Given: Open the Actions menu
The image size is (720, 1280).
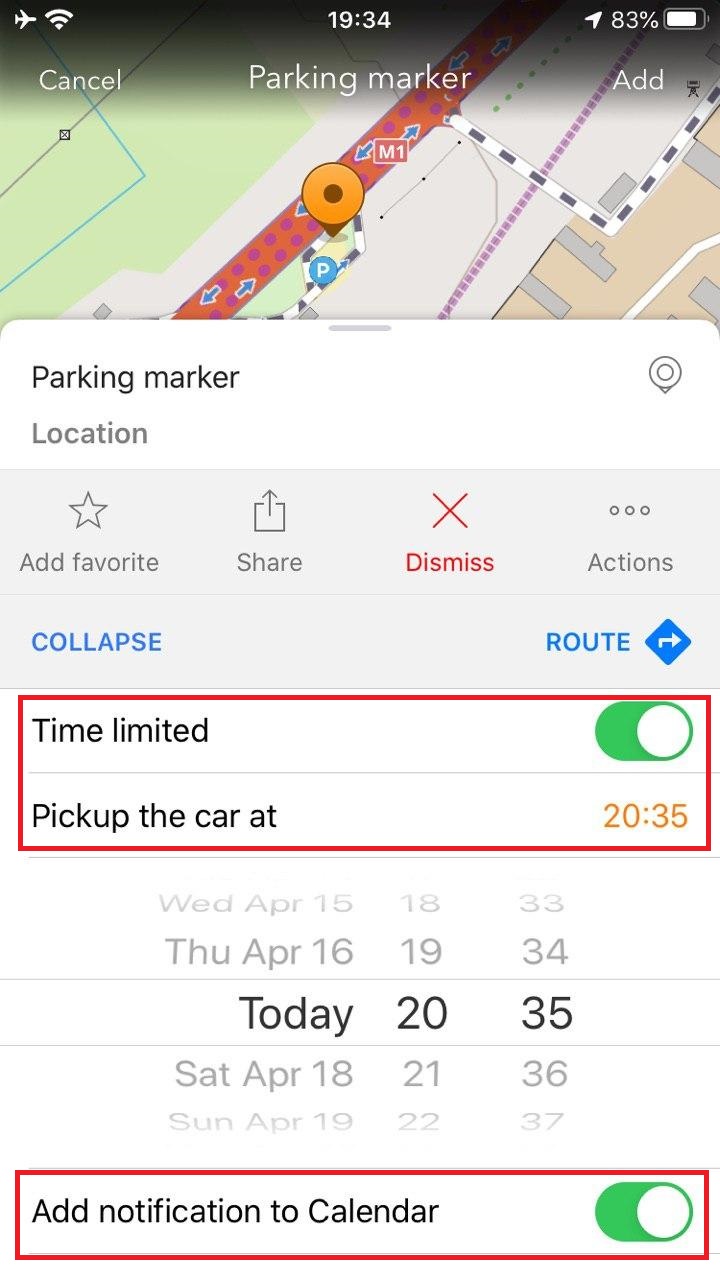Looking at the screenshot, I should (x=630, y=533).
